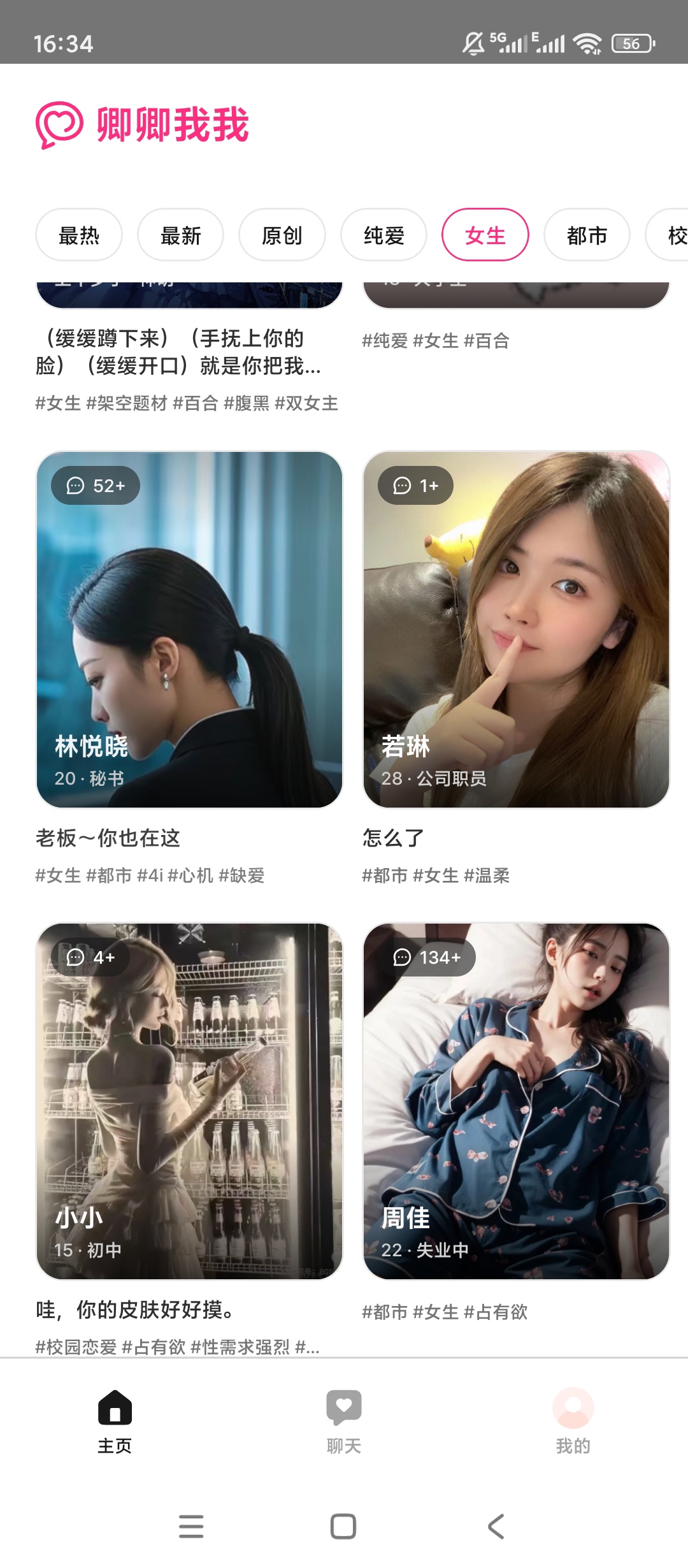Image resolution: width=688 pixels, height=1568 pixels.
Task: Filter characters by 纯爱
Action: [x=384, y=235]
